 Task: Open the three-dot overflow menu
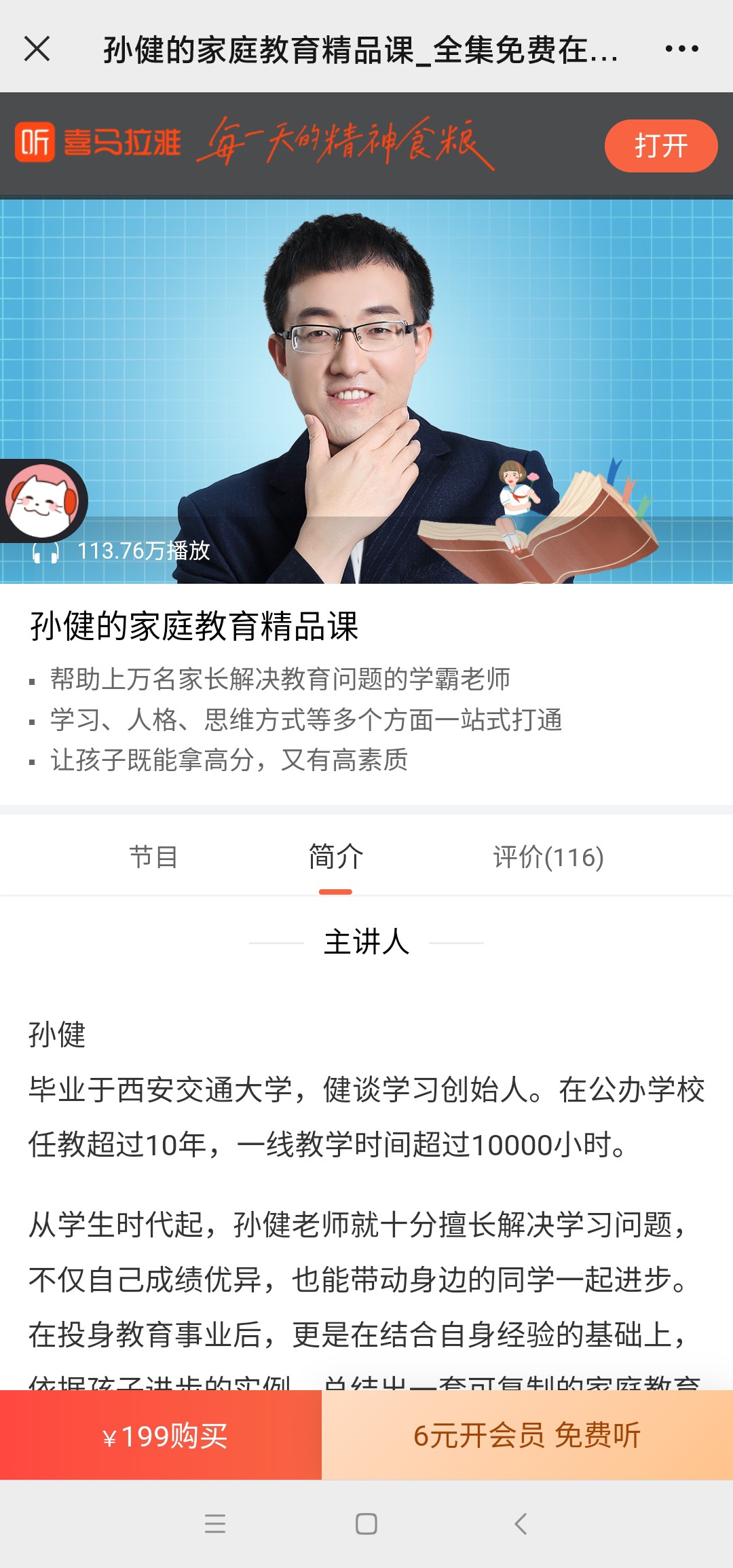click(681, 49)
